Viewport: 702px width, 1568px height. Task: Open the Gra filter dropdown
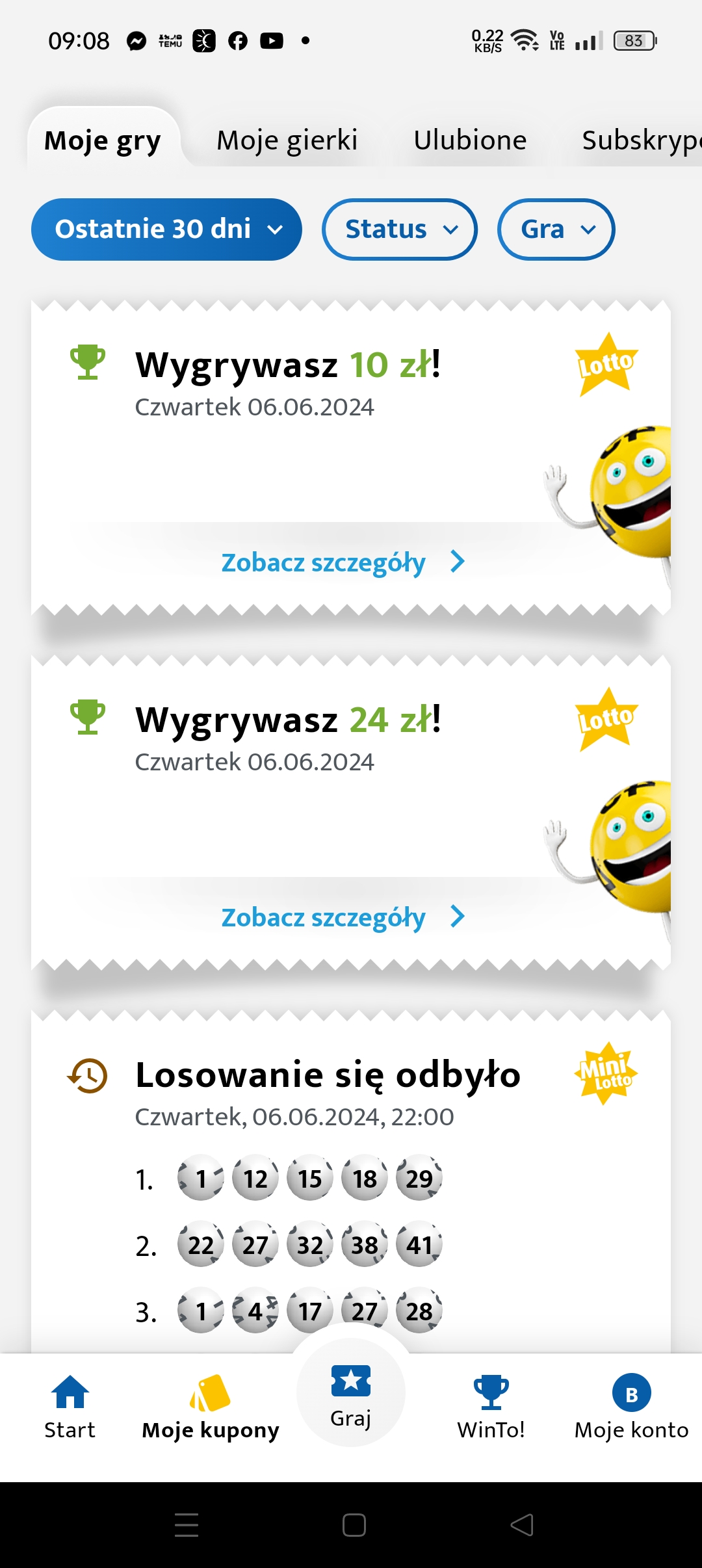pos(556,229)
